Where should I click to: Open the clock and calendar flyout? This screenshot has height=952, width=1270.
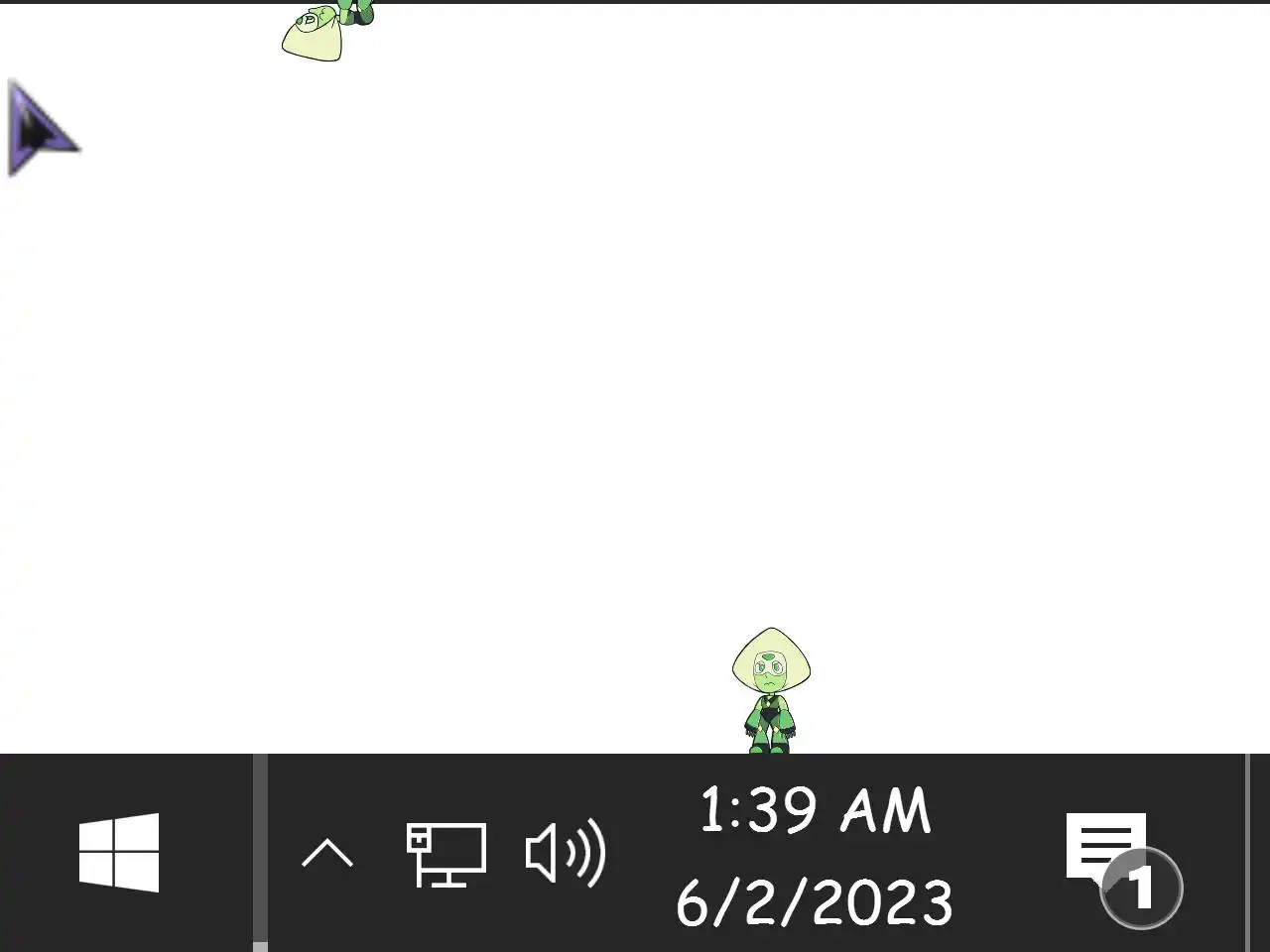814,855
